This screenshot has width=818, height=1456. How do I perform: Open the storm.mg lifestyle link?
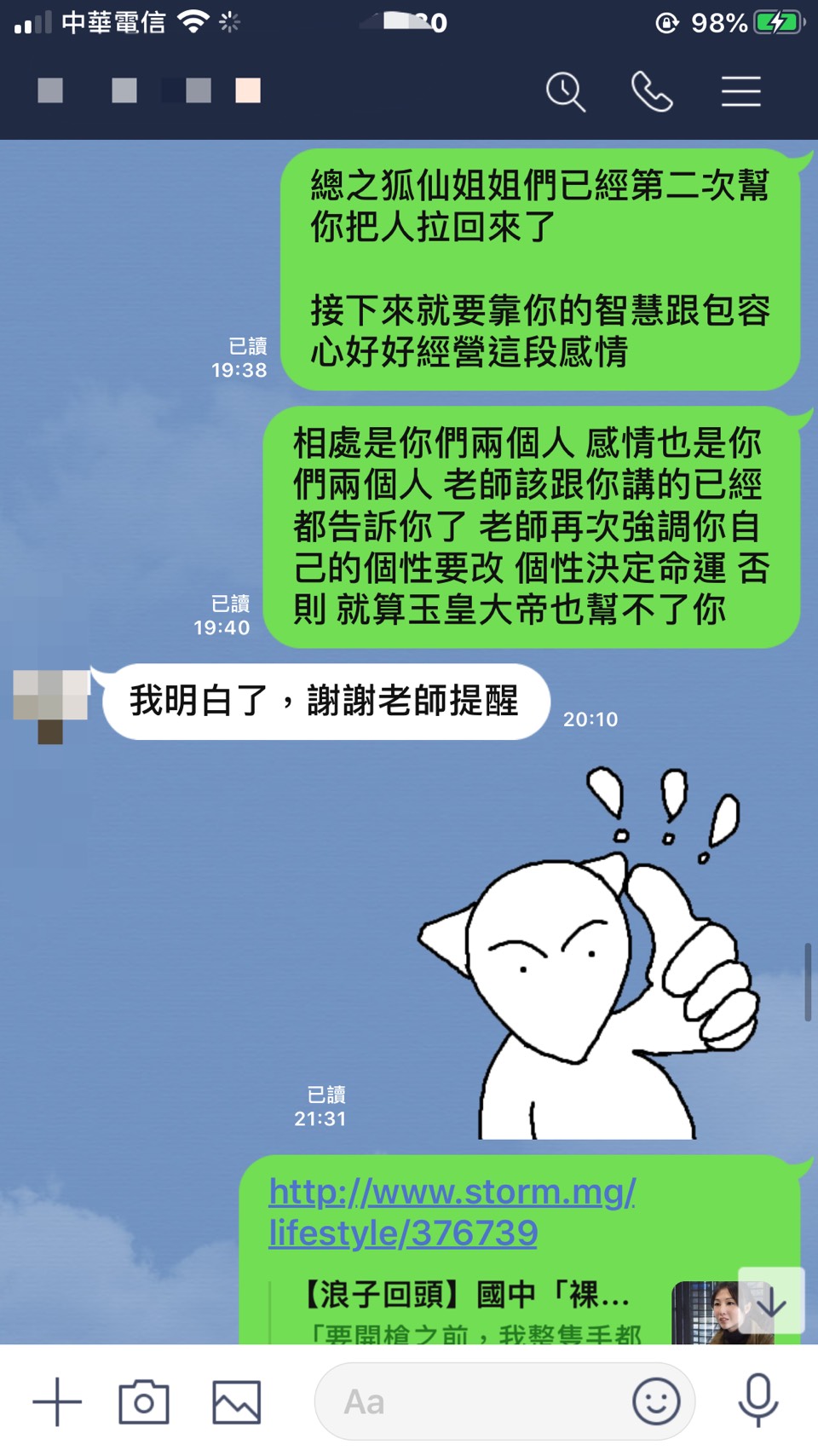point(452,1212)
